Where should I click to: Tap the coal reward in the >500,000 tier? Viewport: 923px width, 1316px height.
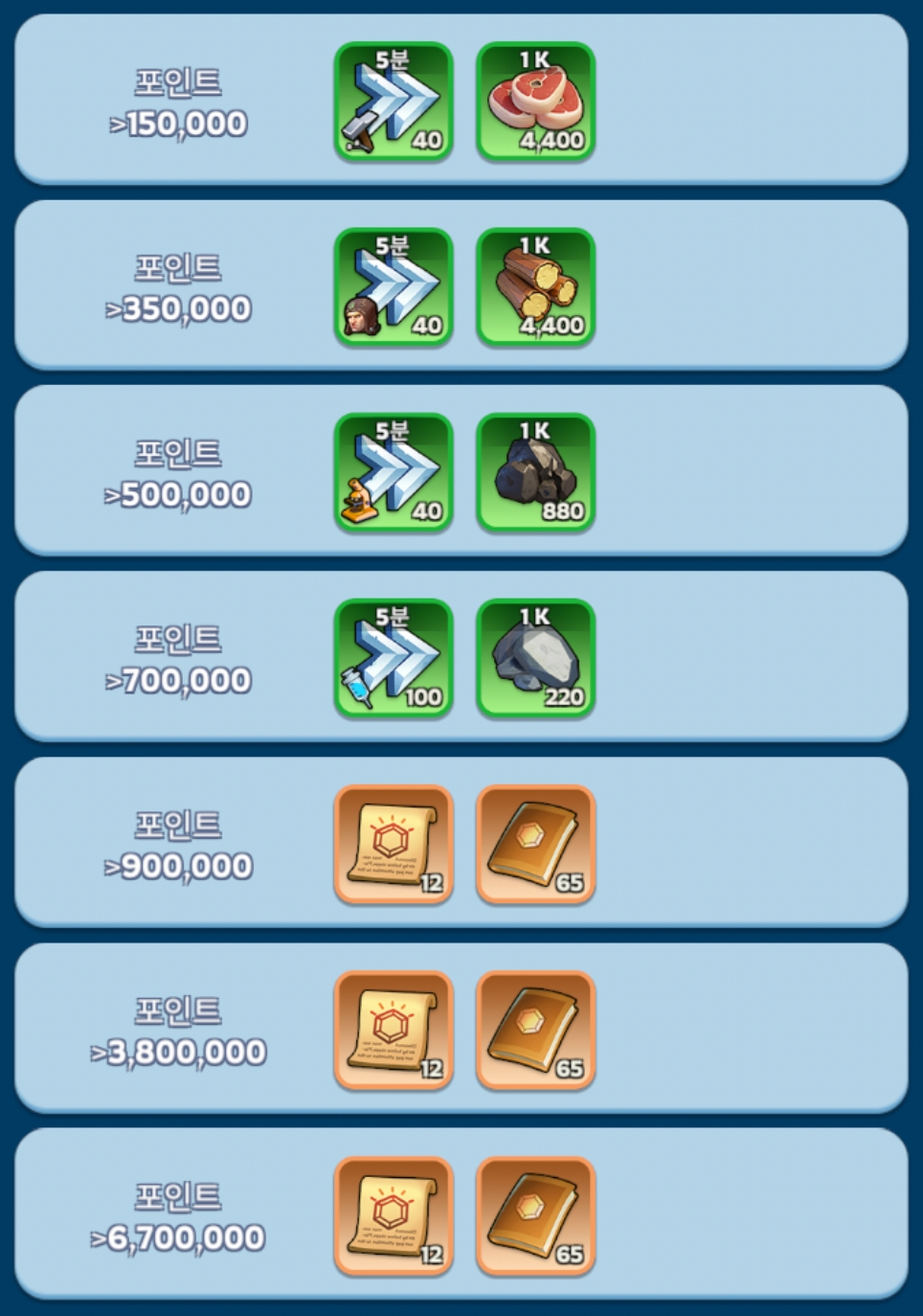[x=535, y=473]
